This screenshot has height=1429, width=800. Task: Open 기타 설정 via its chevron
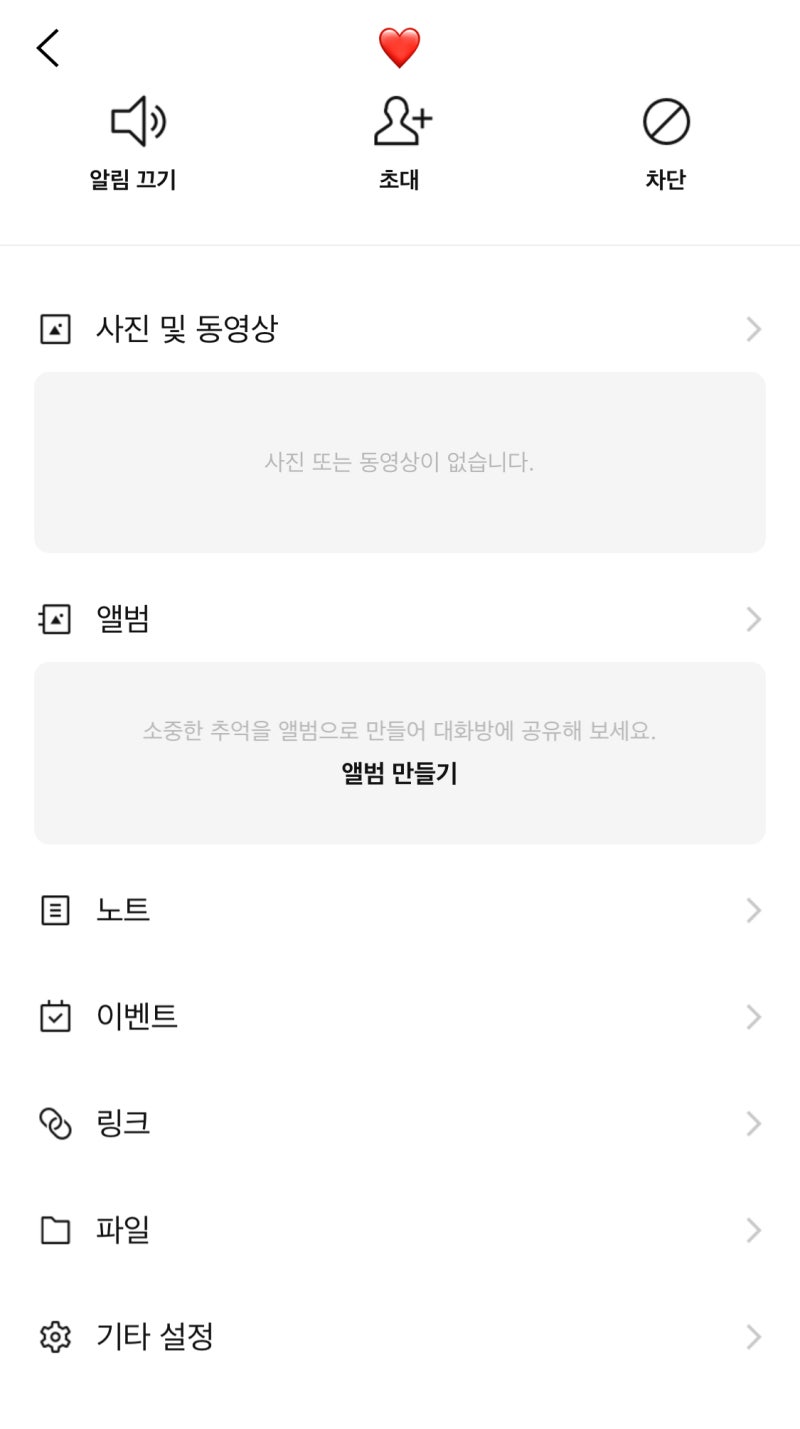tap(754, 1336)
